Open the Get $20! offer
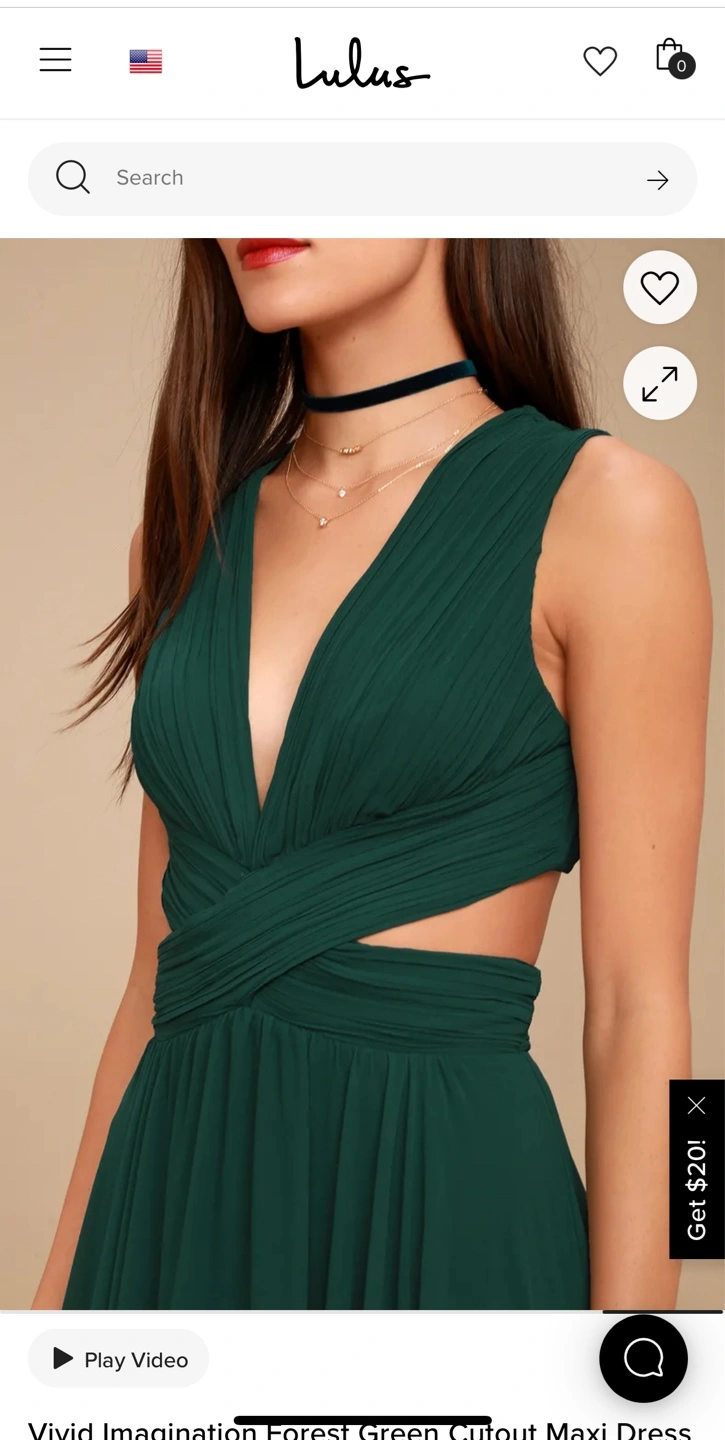The width and height of the screenshot is (725, 1440). click(x=697, y=1190)
